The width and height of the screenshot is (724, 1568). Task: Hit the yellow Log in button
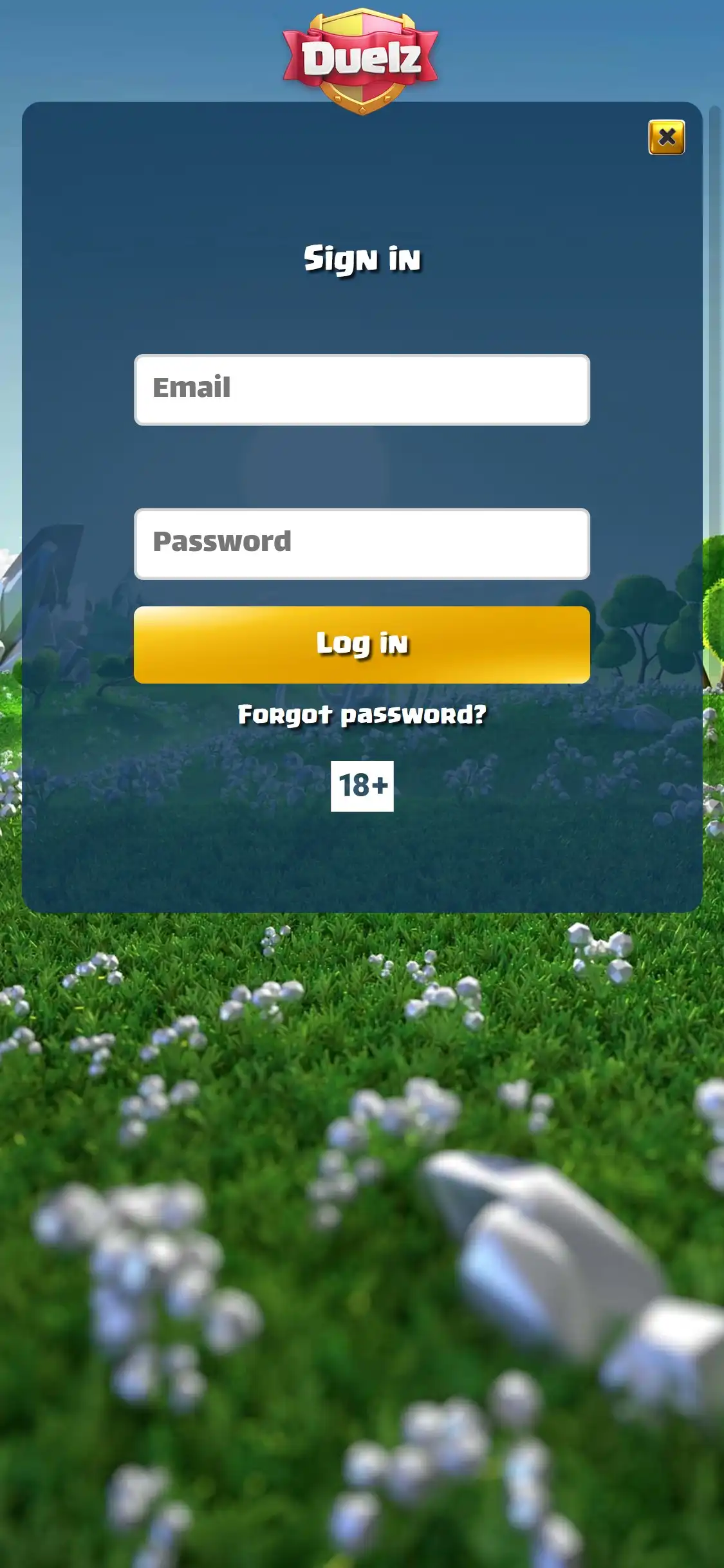362,644
